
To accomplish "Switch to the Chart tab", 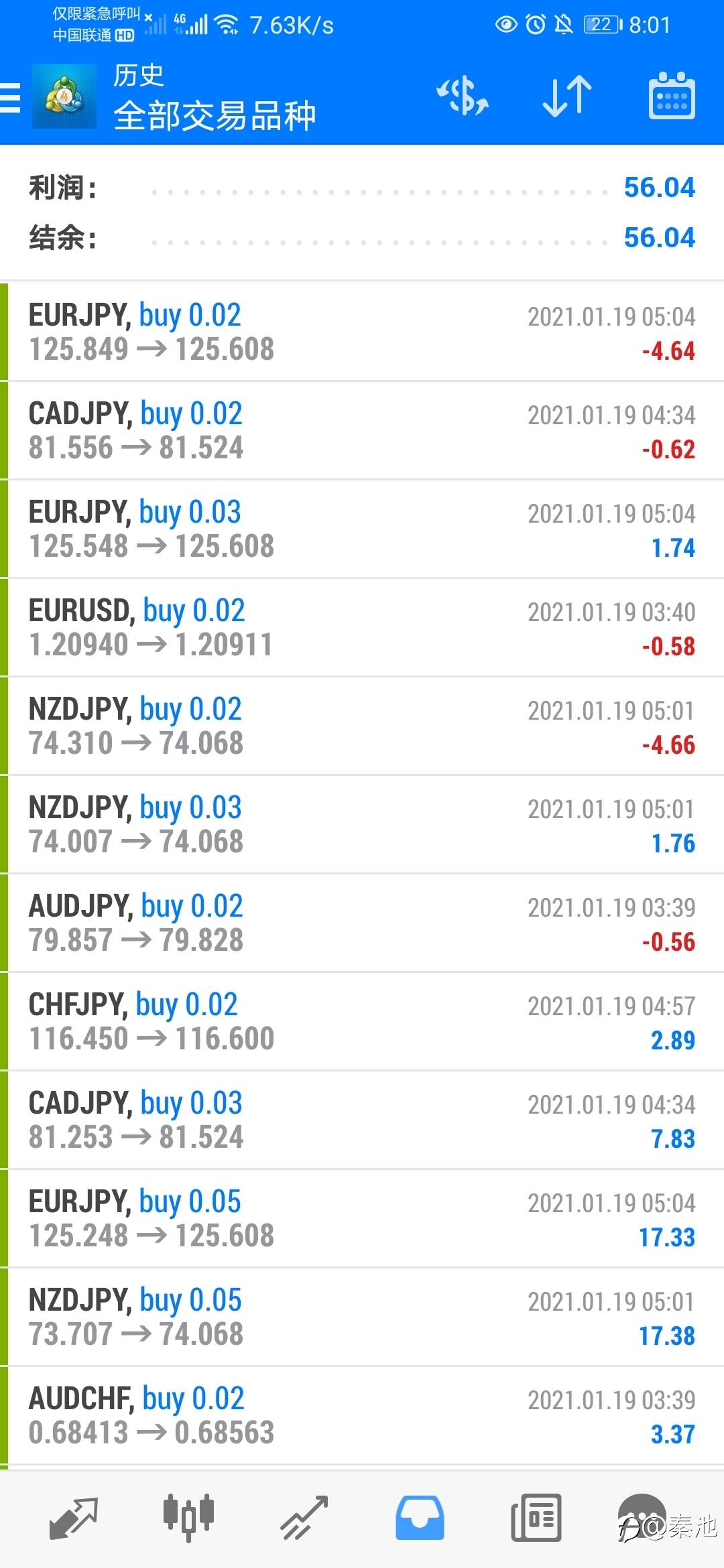I will pyautogui.click(x=188, y=1518).
